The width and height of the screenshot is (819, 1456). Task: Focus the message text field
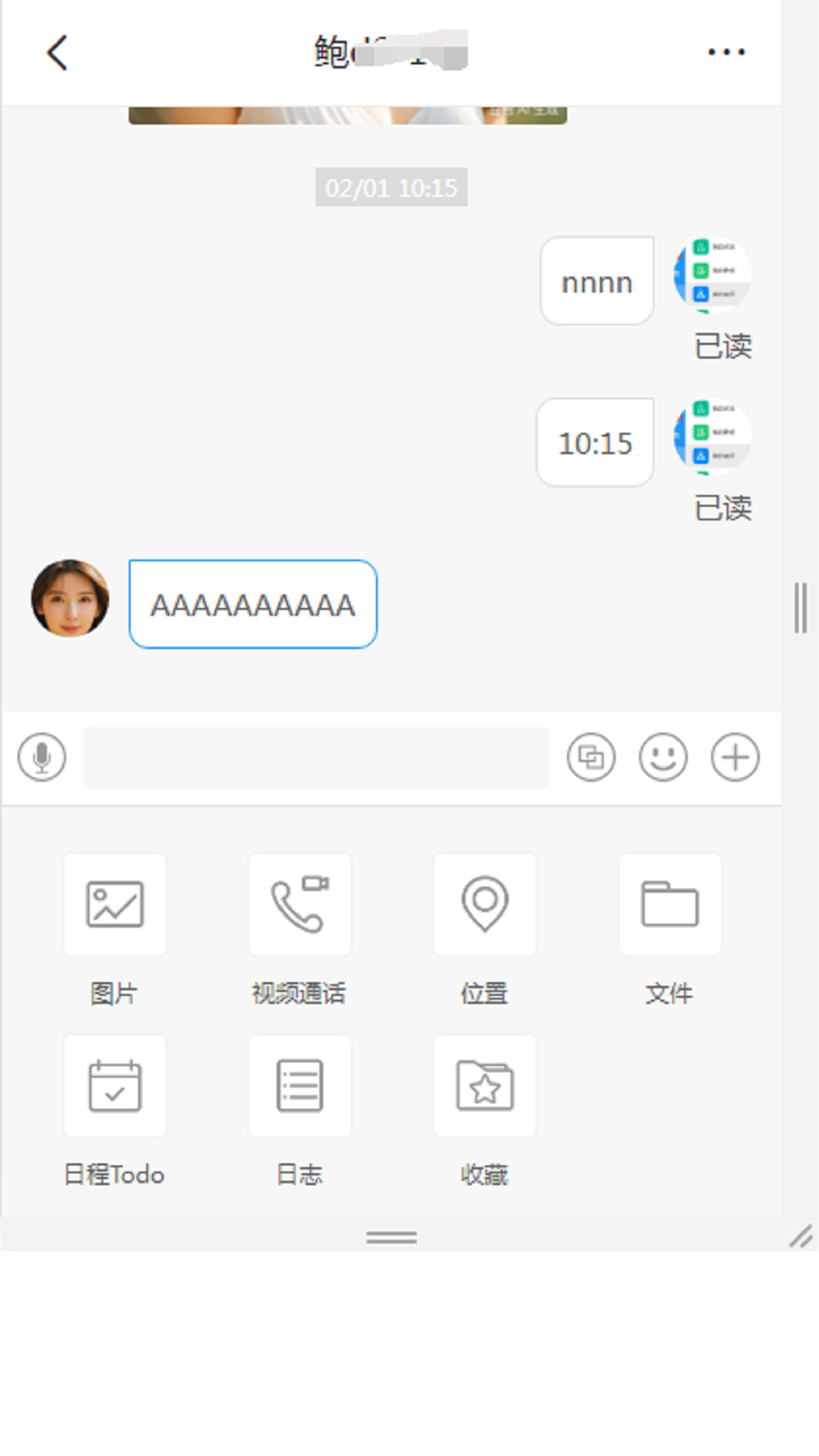point(315,758)
